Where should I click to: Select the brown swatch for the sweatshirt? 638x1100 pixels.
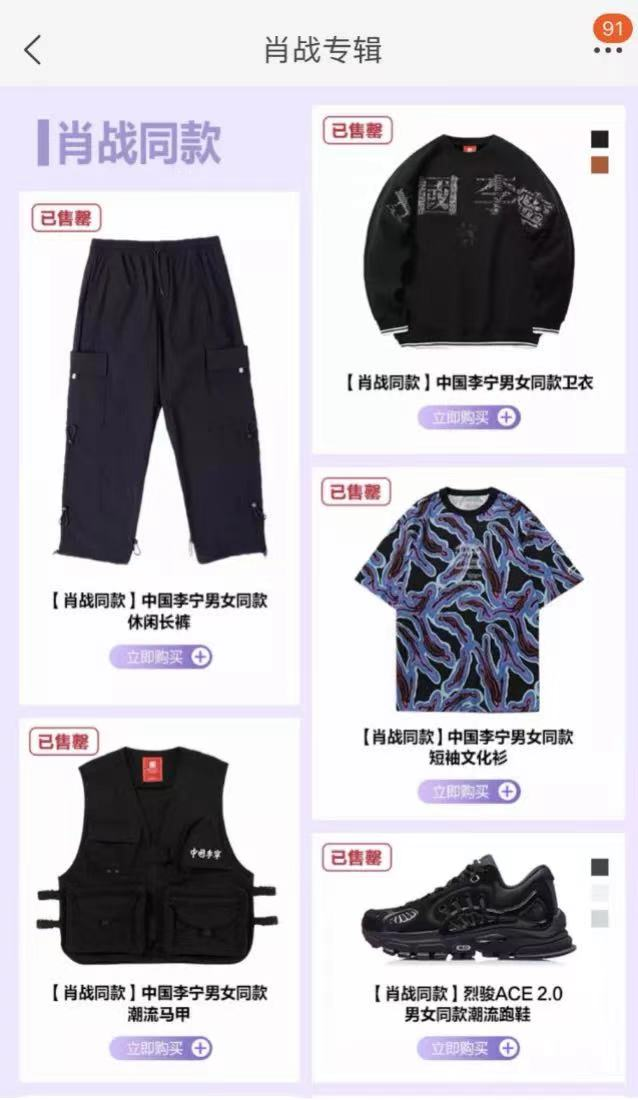pyautogui.click(x=599, y=165)
